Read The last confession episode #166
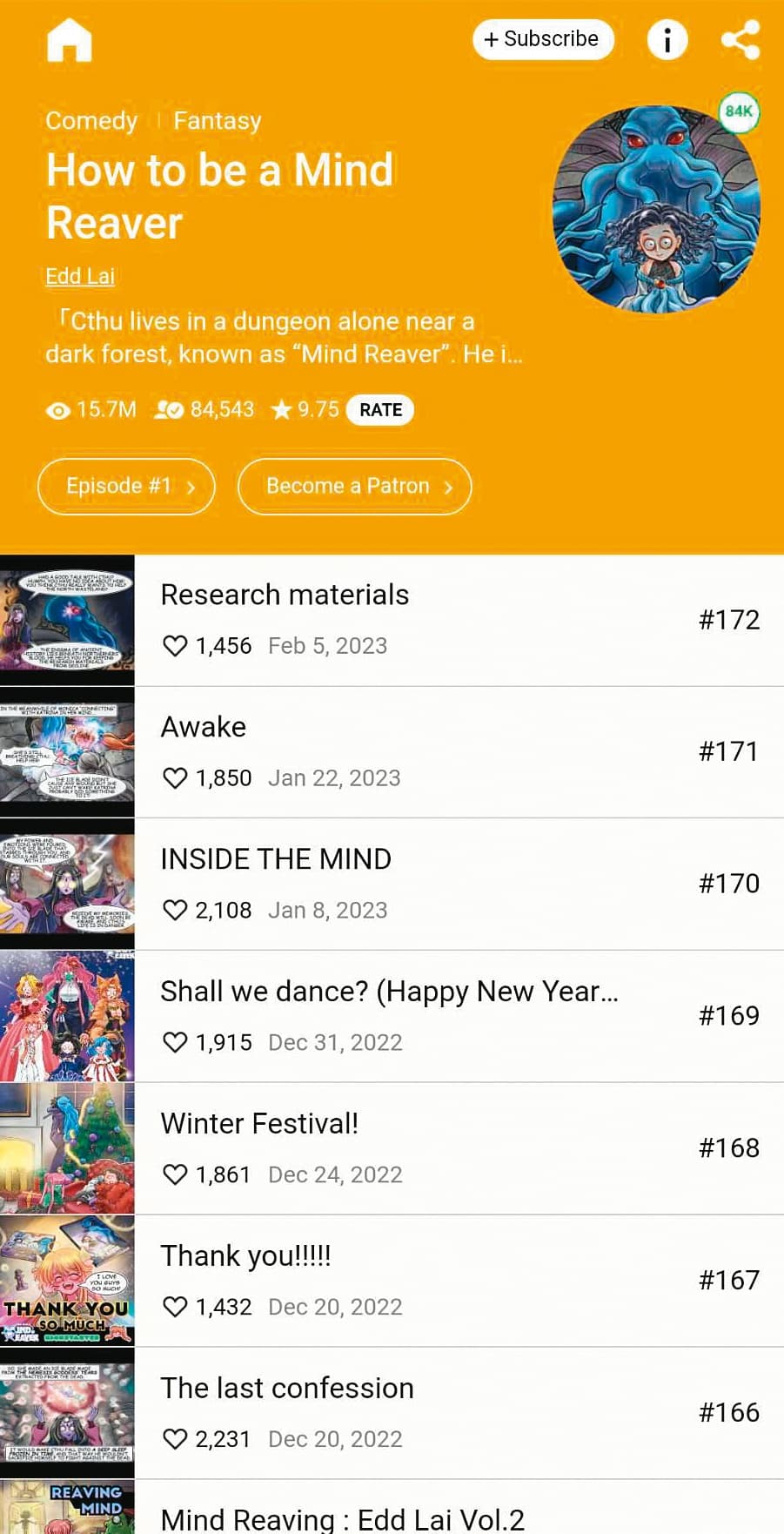This screenshot has height=1534, width=784. coord(392,1414)
